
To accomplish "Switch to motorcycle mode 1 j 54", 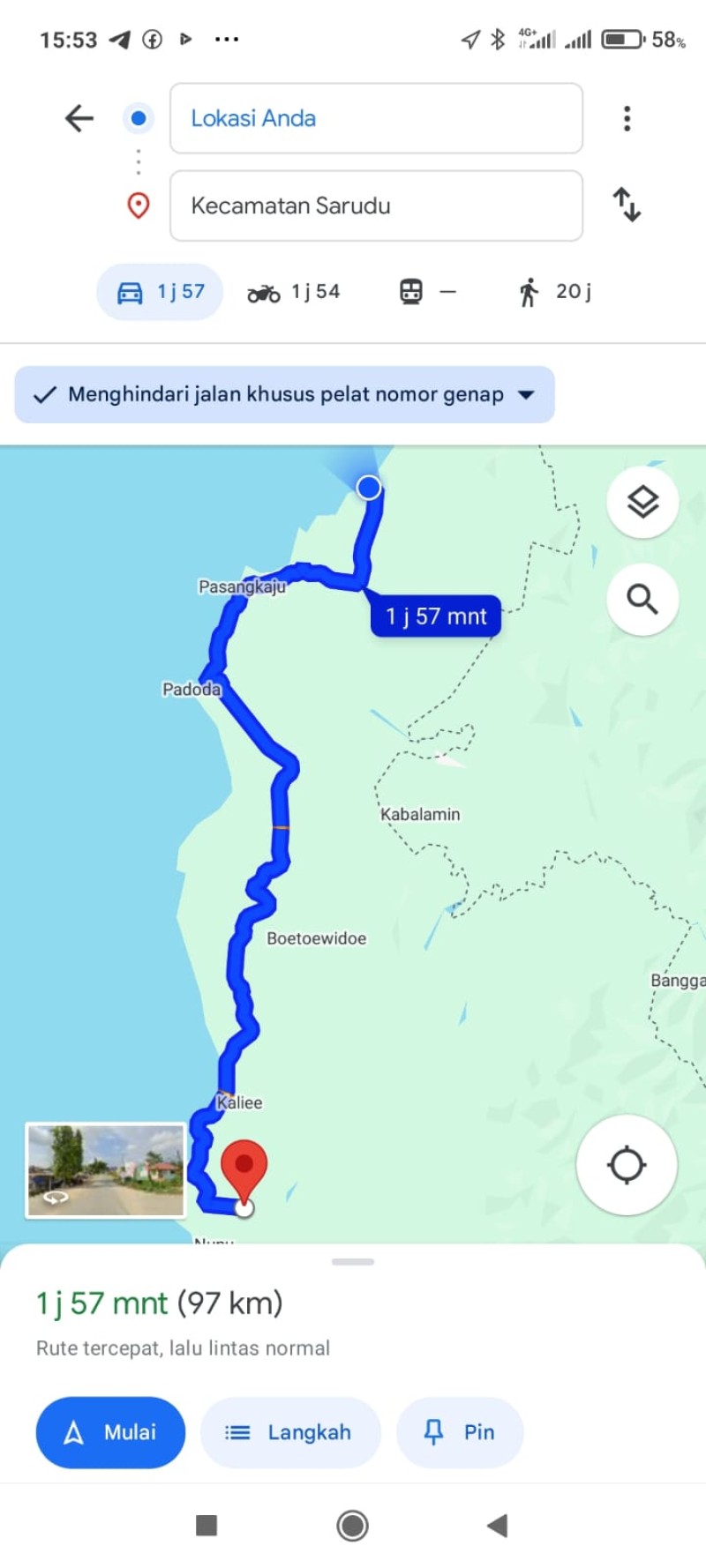I will [x=294, y=291].
